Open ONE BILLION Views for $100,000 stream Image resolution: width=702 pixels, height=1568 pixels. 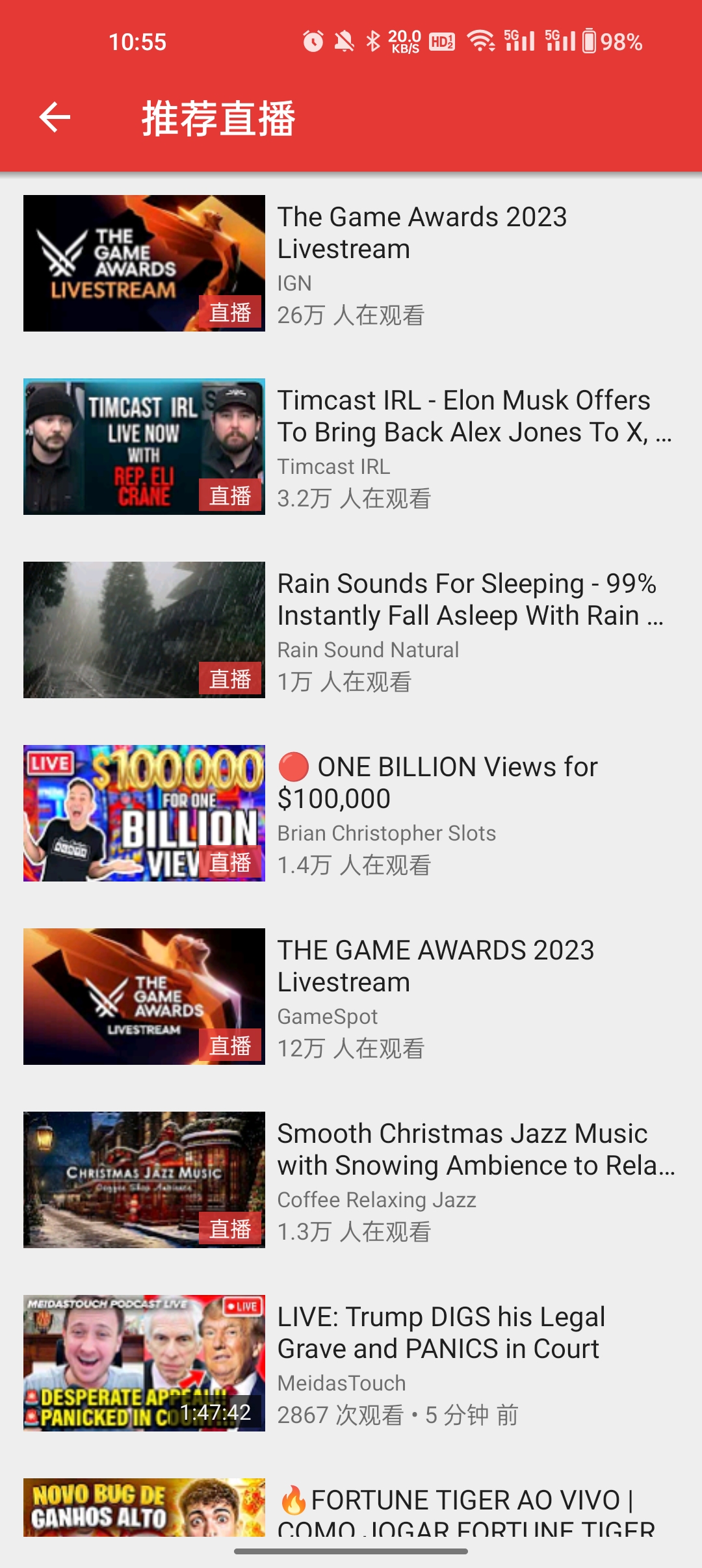351,813
